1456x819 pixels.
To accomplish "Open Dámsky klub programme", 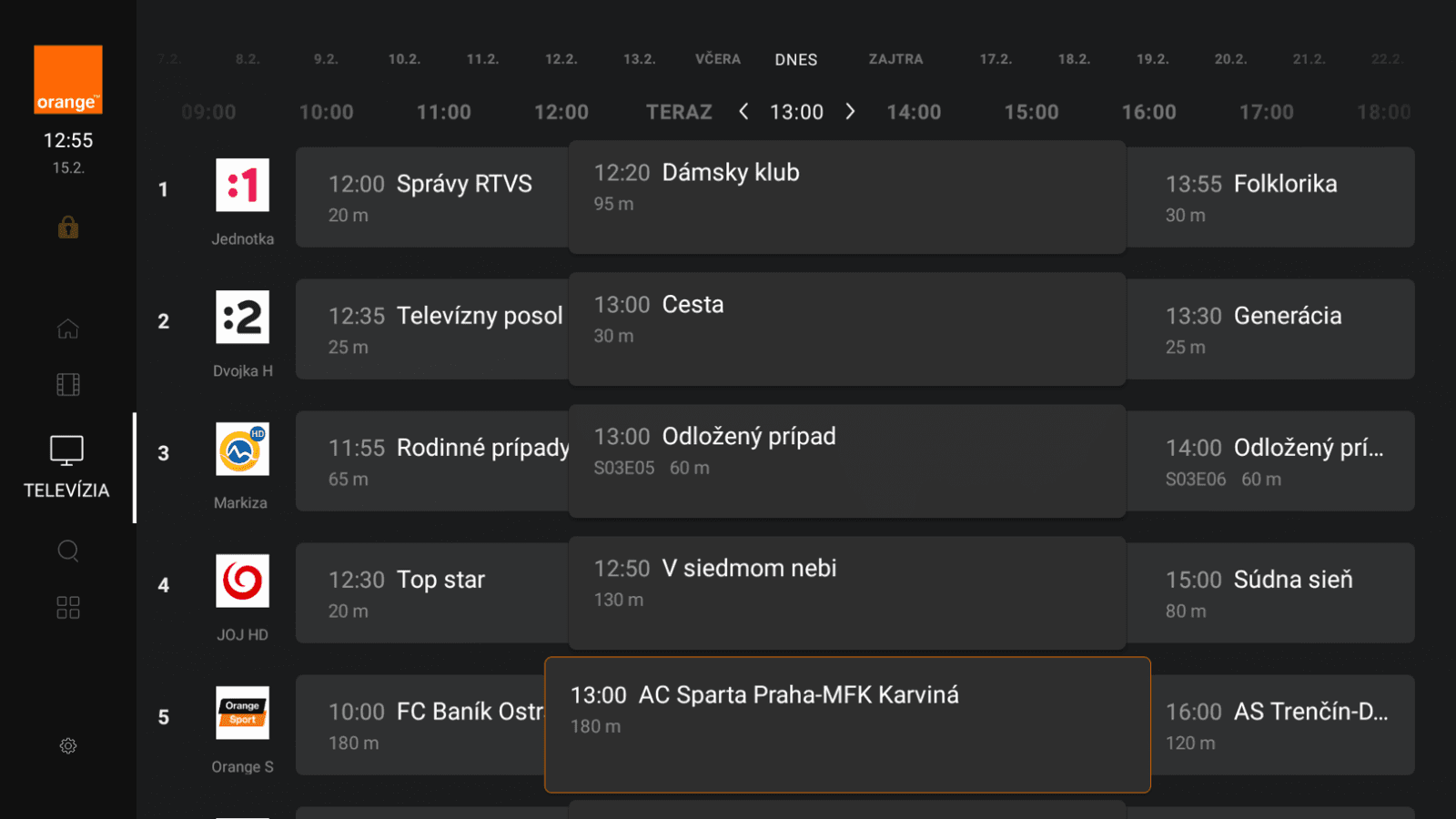I will coord(846,197).
